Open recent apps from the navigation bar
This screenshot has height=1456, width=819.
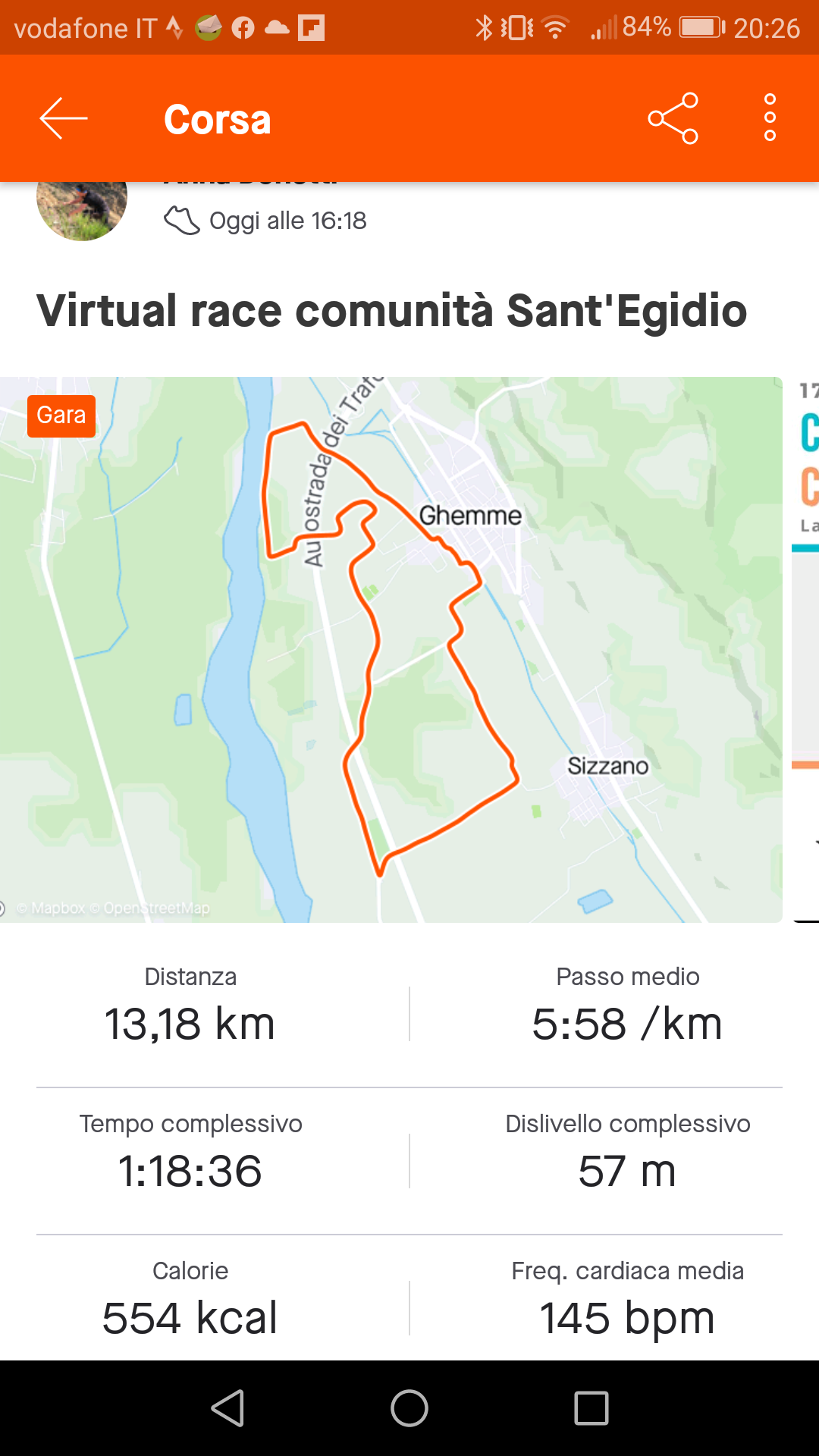point(591,1408)
